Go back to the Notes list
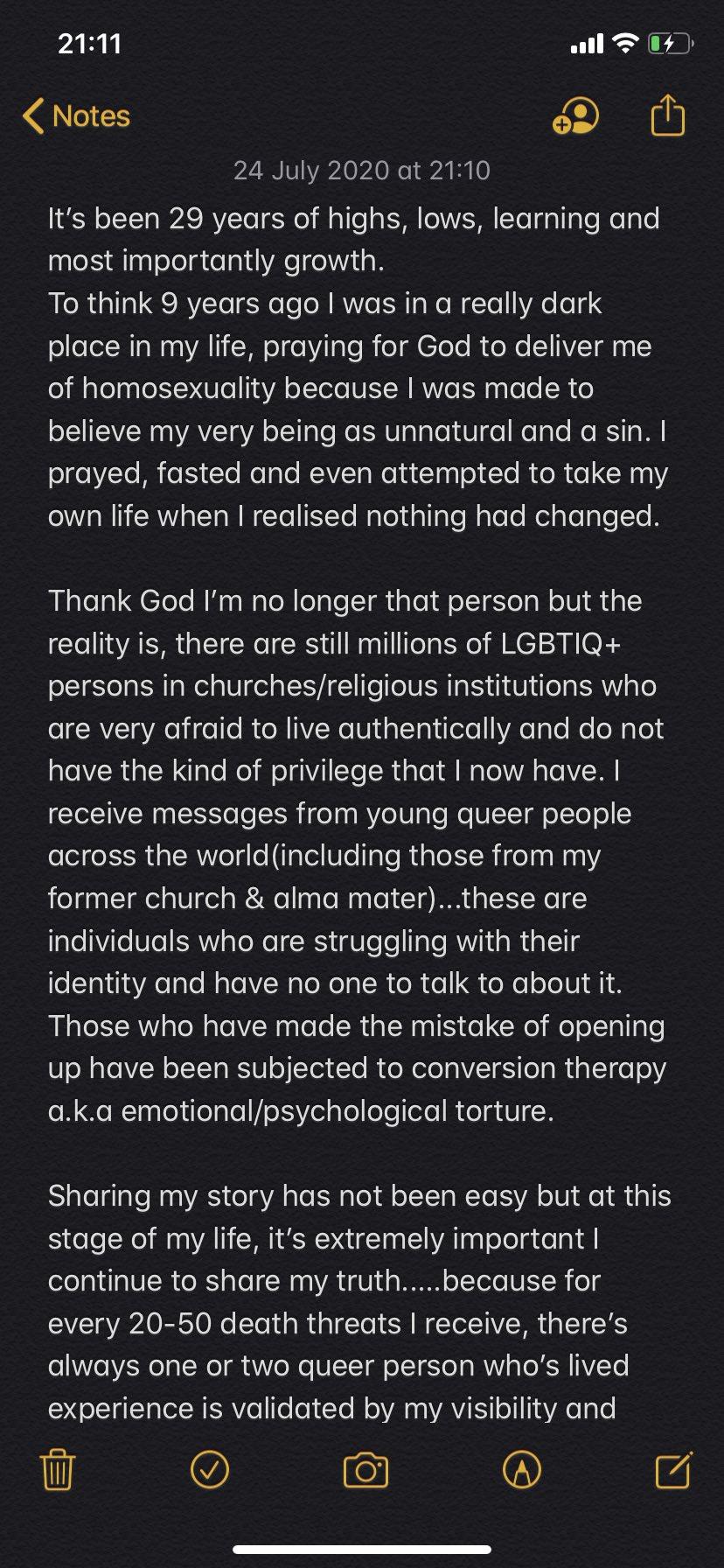The width and height of the screenshot is (724, 1568). click(77, 116)
